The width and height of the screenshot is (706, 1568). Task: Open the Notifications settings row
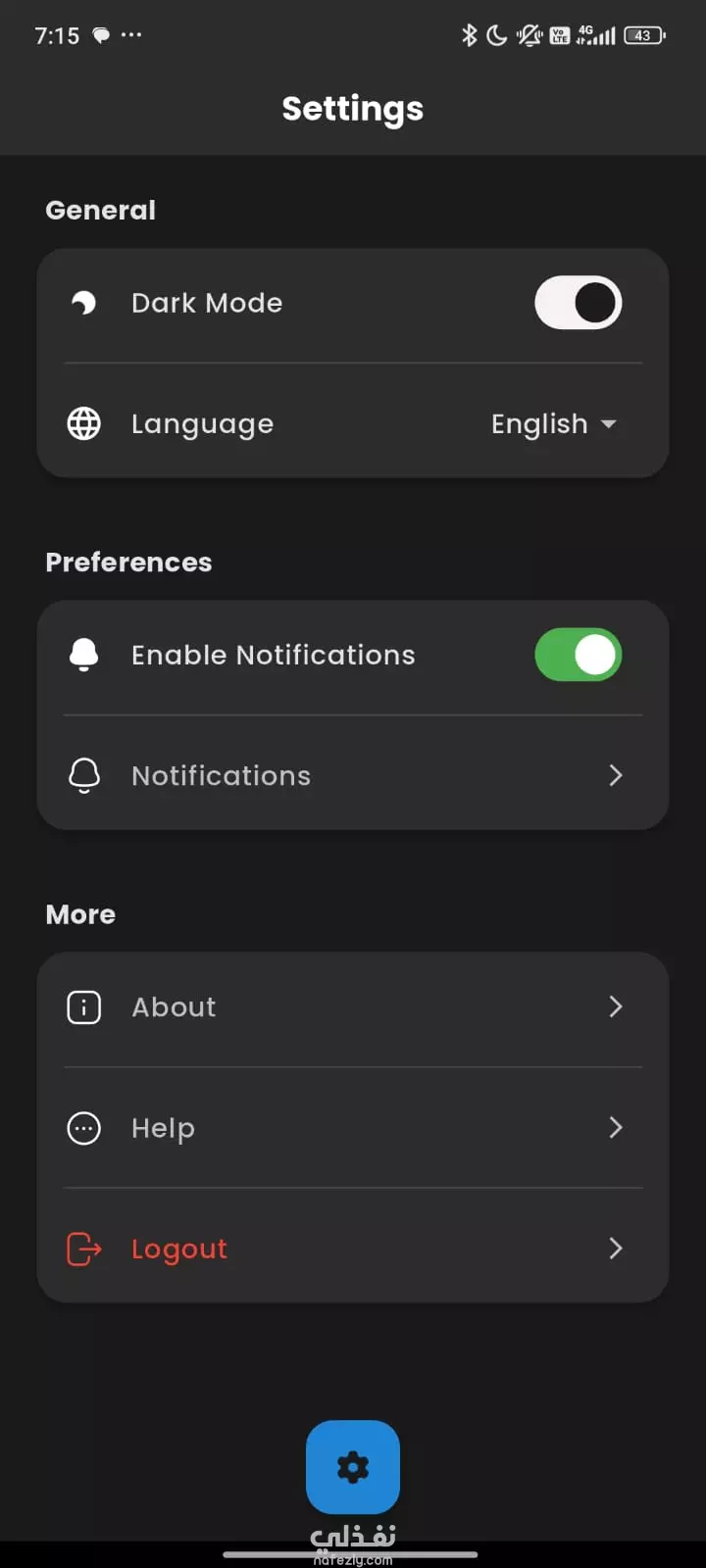click(x=353, y=775)
